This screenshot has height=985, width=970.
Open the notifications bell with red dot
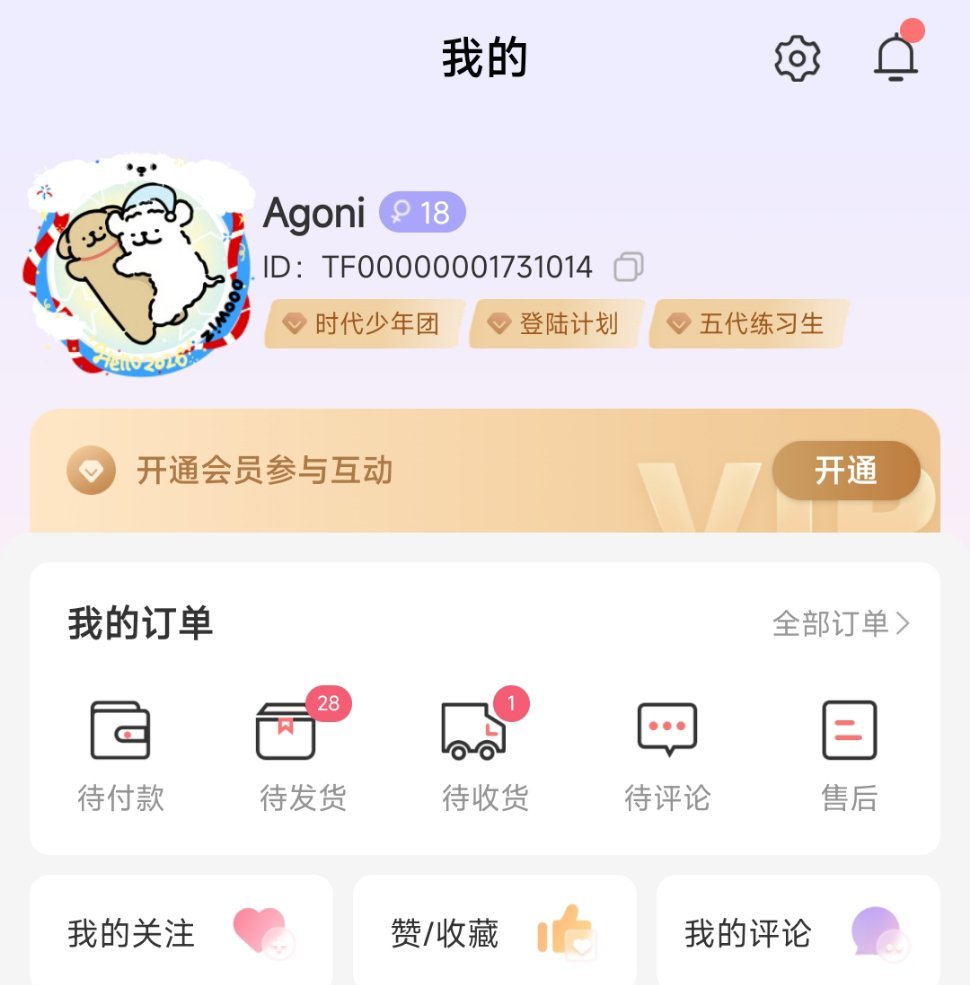pyautogui.click(x=895, y=58)
